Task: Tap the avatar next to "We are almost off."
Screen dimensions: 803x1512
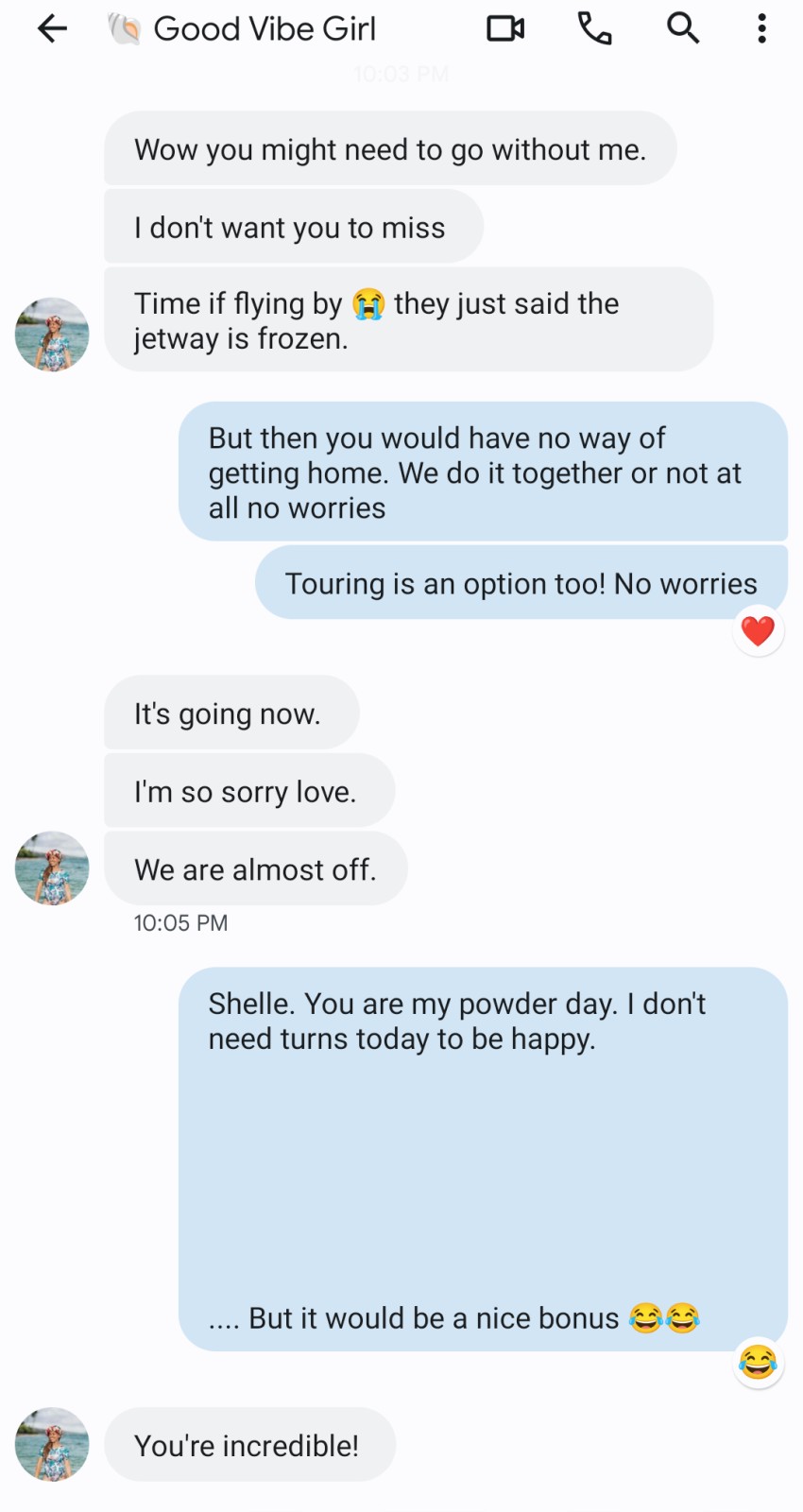Action: [52, 868]
